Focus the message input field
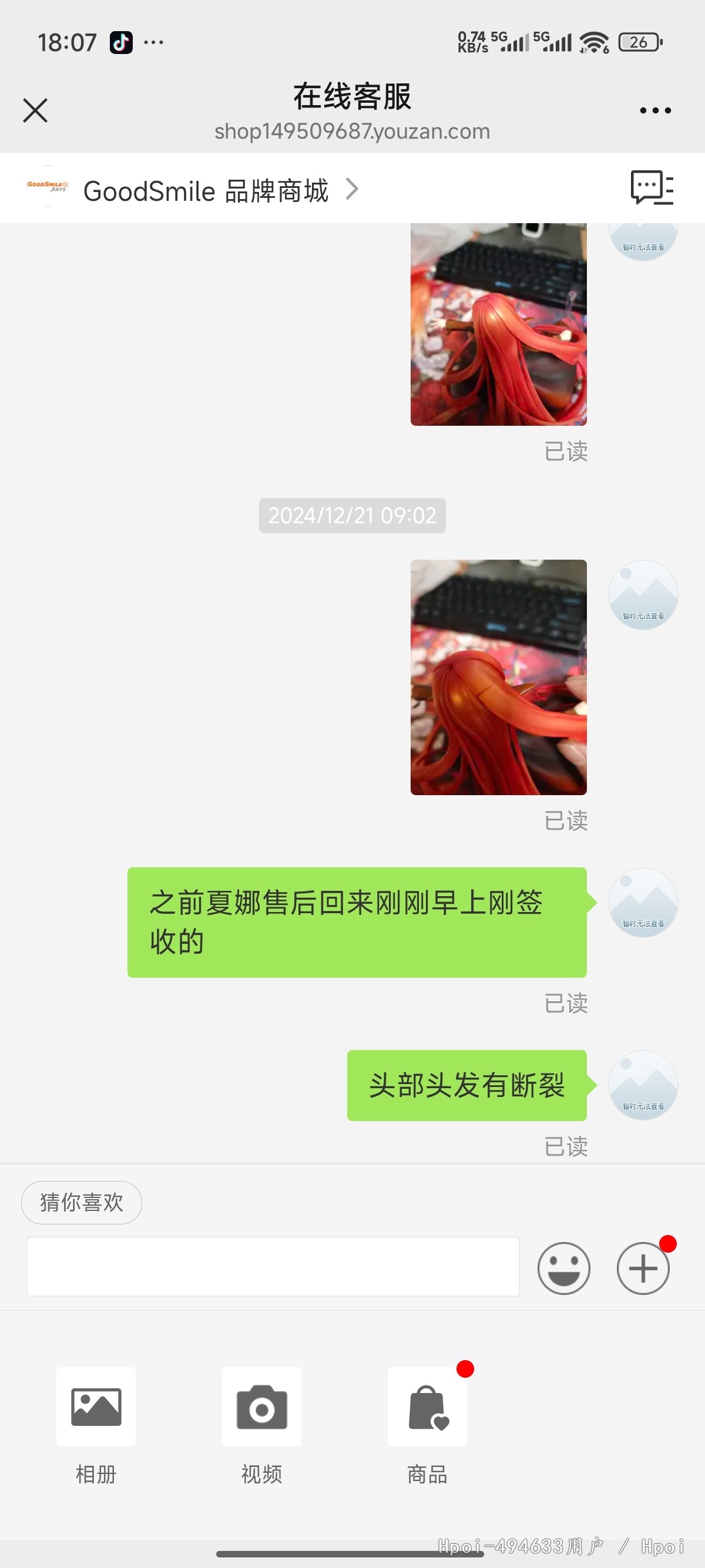 (x=273, y=1266)
